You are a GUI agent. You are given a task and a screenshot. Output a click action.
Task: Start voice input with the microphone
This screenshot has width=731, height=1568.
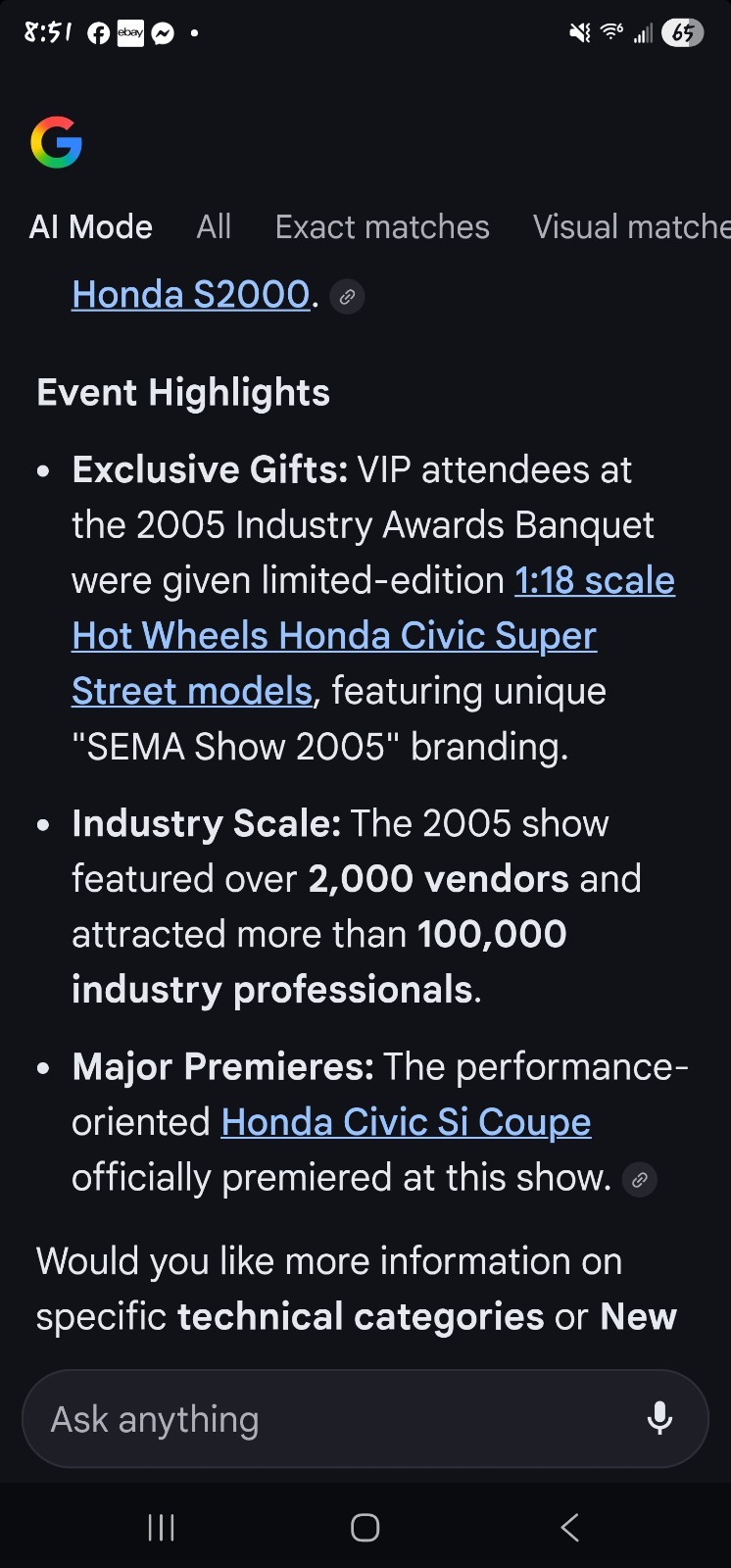(660, 1418)
